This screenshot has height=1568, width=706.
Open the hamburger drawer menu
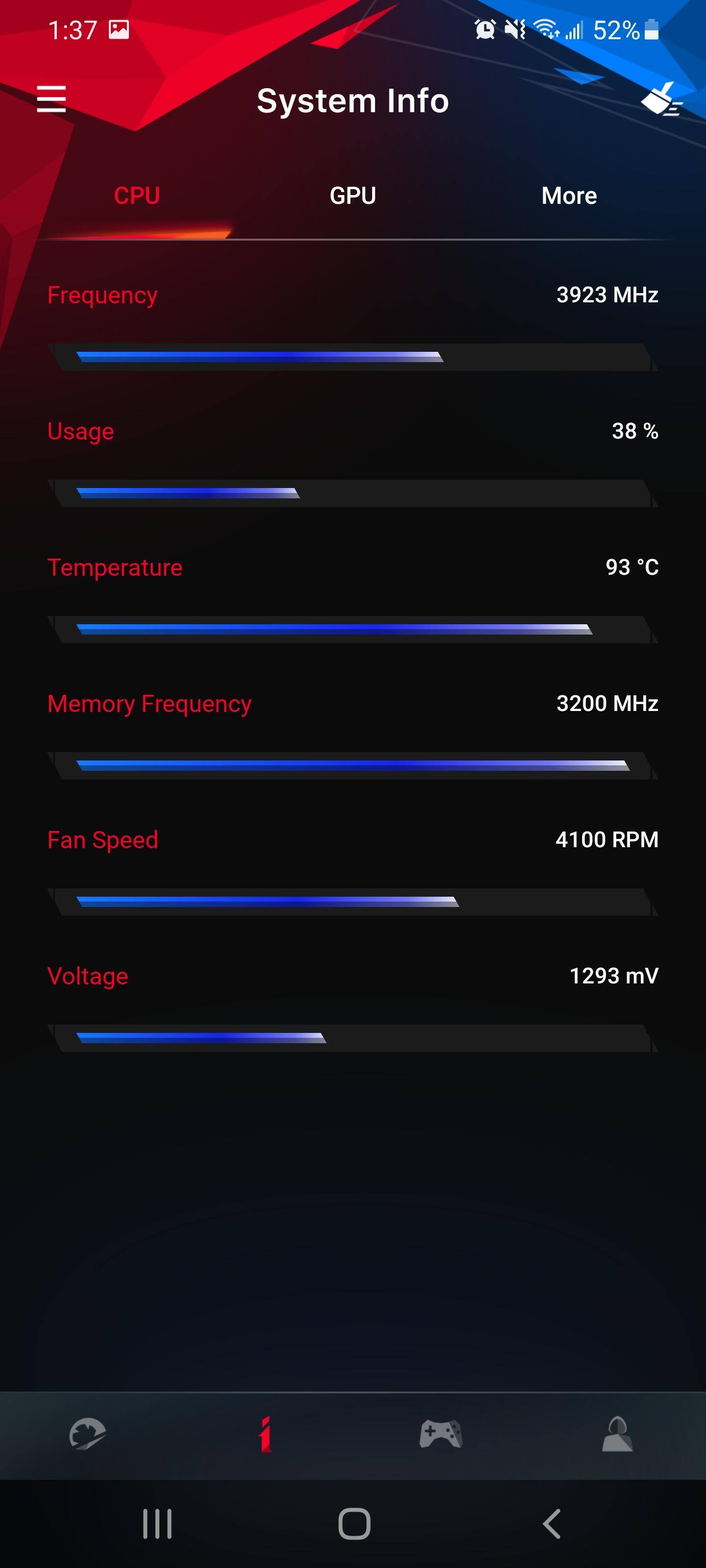coord(51,99)
